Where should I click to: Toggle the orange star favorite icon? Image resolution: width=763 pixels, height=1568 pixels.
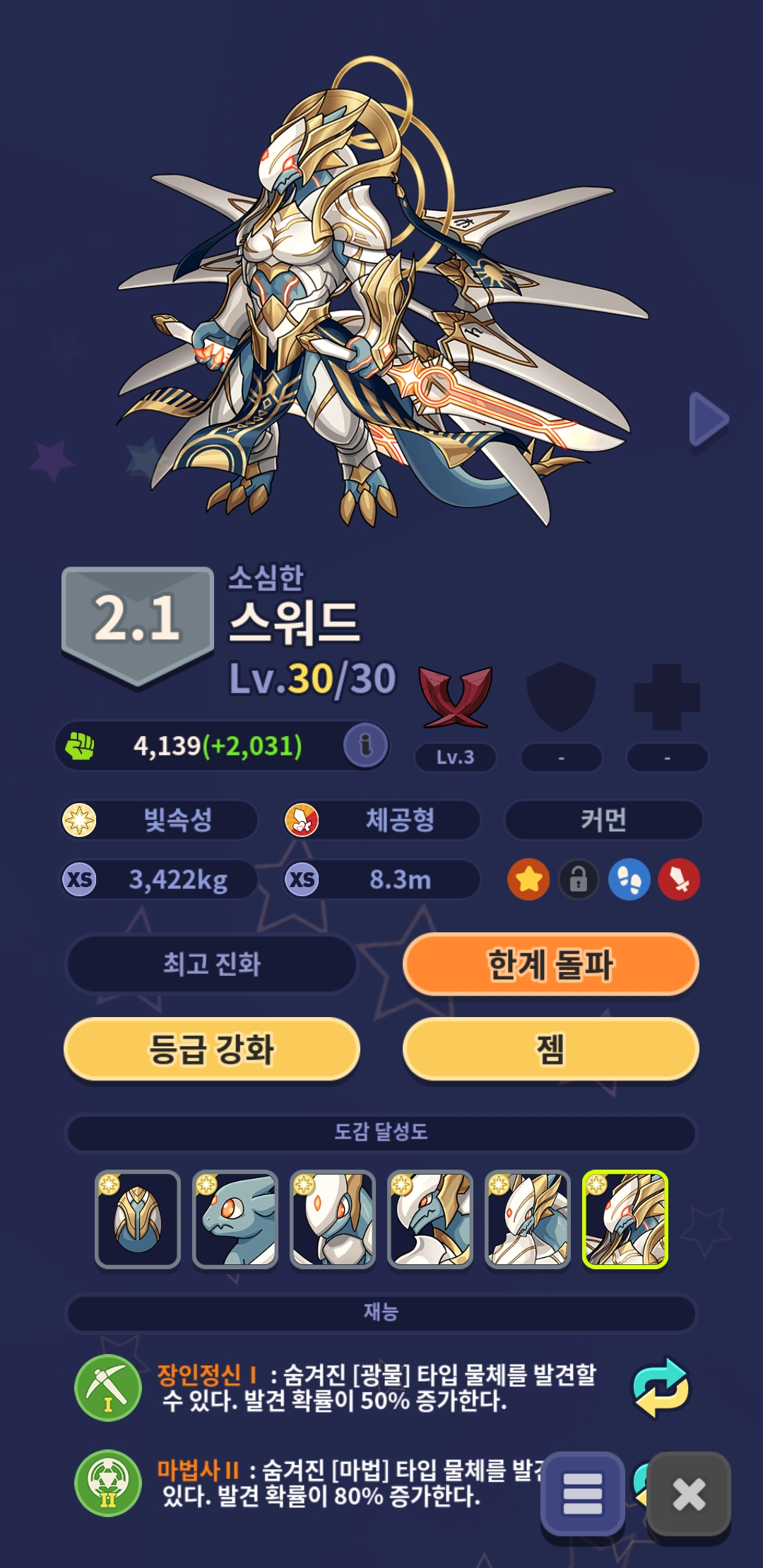click(x=528, y=879)
